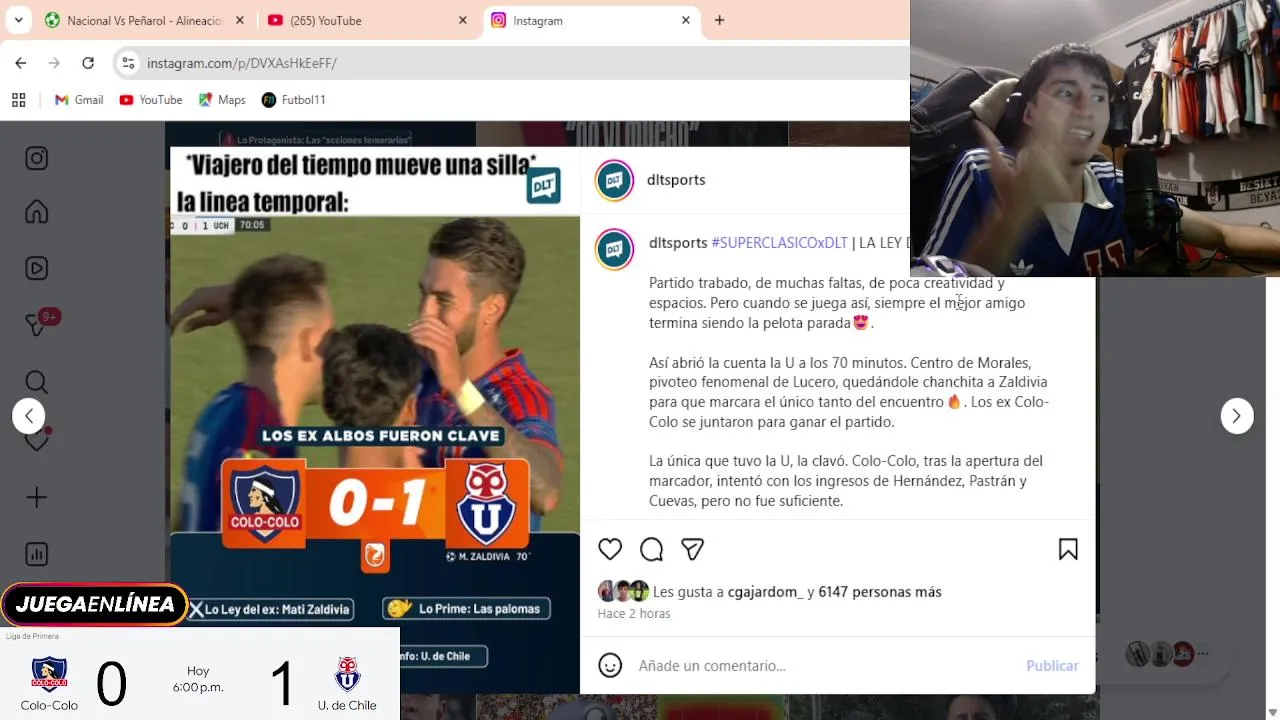Open dltsports profile from post header
The image size is (1280, 720).
pos(676,180)
